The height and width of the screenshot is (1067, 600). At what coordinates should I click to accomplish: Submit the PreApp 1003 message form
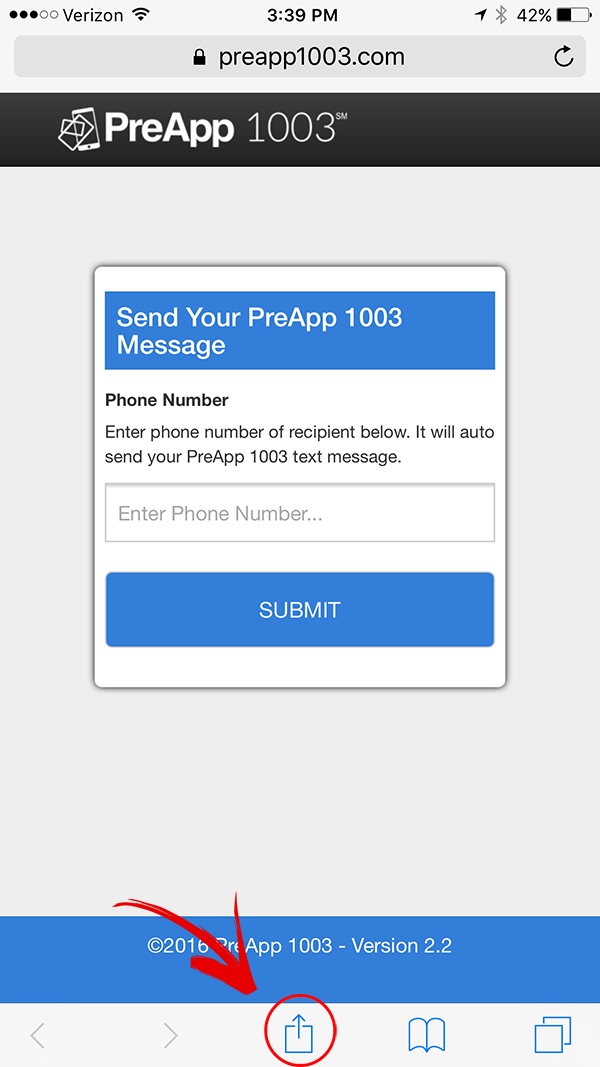[x=299, y=610]
